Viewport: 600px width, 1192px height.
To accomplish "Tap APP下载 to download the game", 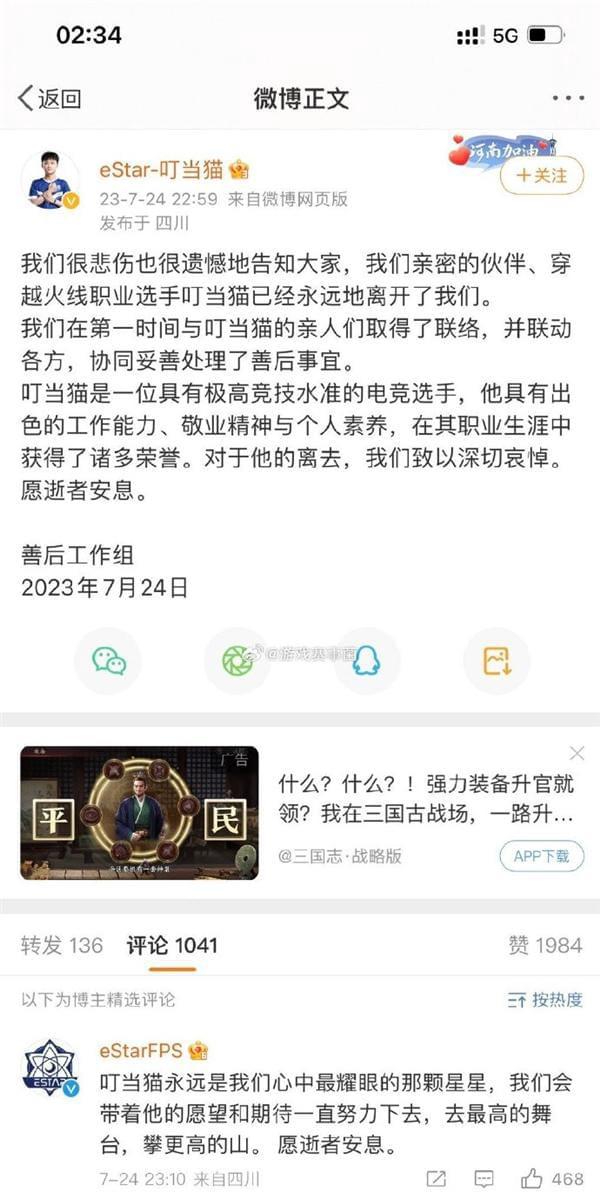I will tap(541, 855).
